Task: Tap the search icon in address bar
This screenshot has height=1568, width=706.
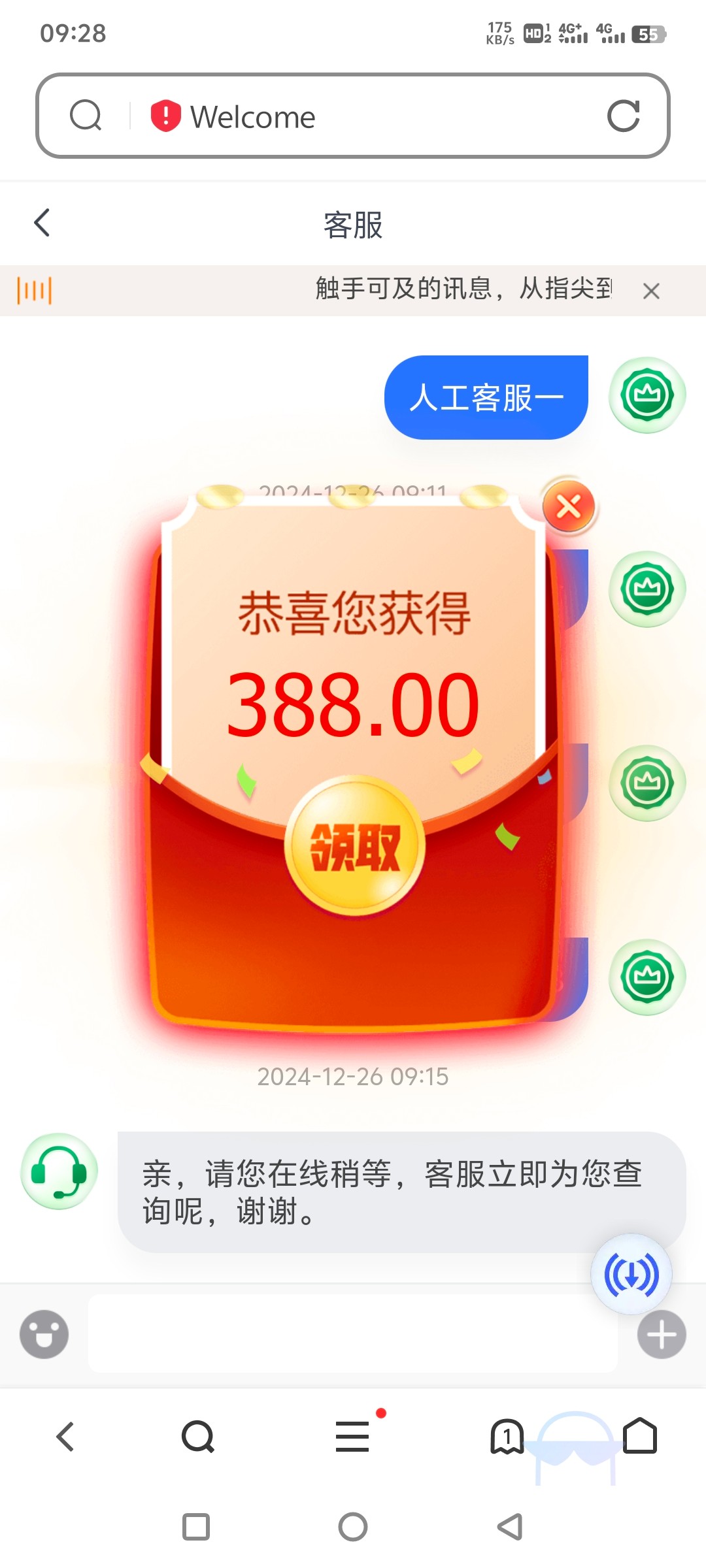Action: click(x=86, y=116)
